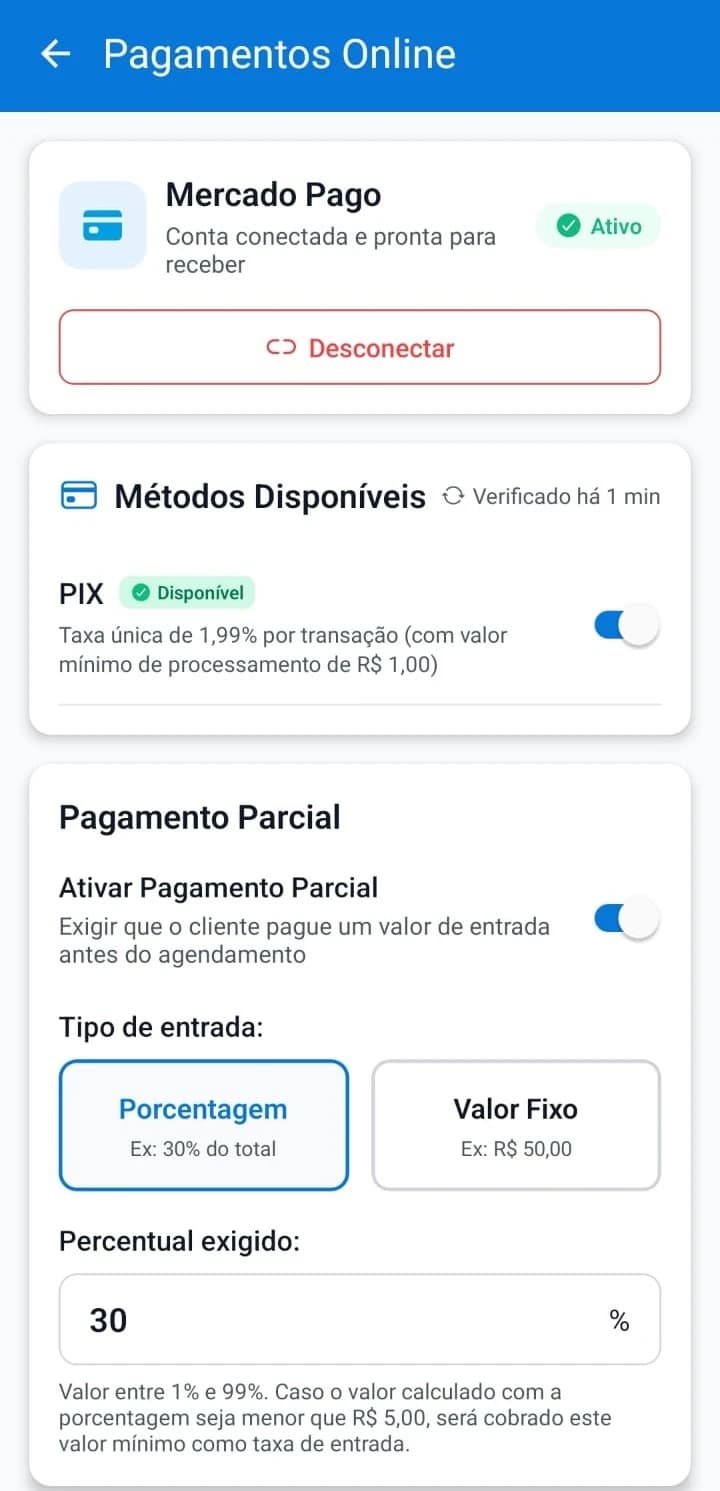Click the refresh icon near Verificado há 1 min
This screenshot has width=720, height=1491.
coord(454,495)
